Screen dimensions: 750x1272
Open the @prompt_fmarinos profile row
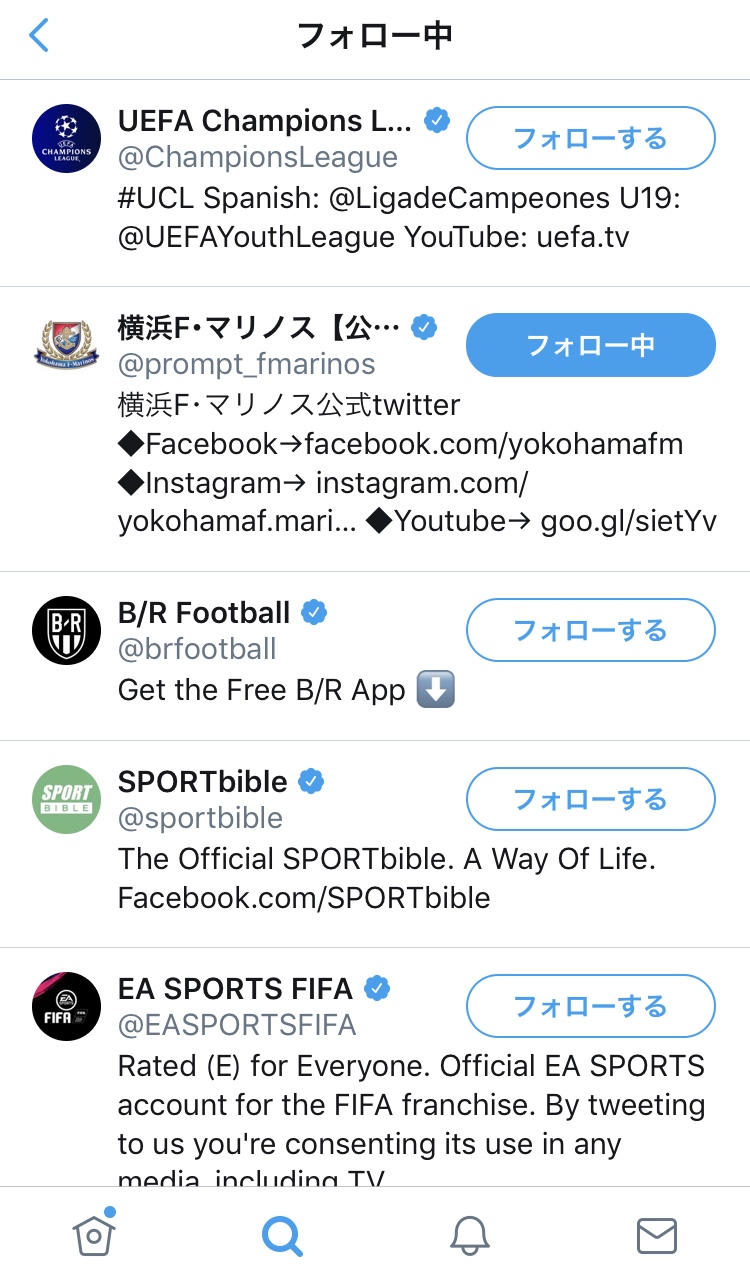point(375,429)
